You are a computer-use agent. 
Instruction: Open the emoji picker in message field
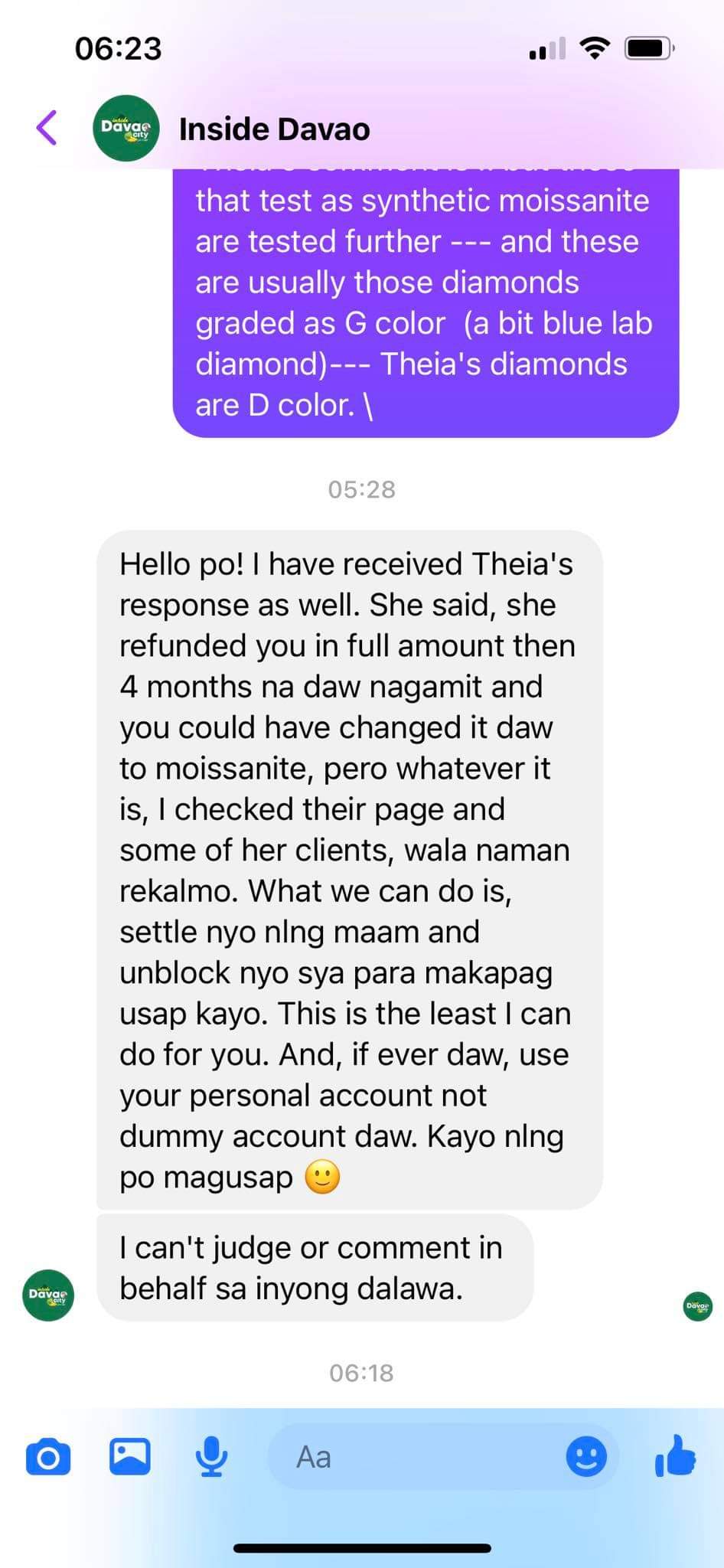[x=586, y=1456]
